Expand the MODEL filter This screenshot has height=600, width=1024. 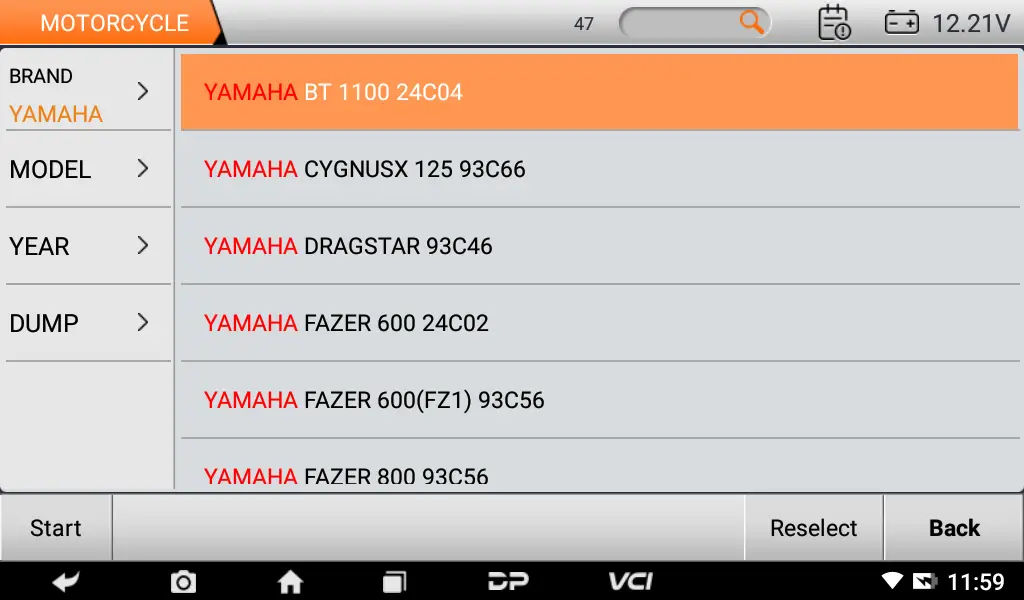pyautogui.click(x=87, y=169)
